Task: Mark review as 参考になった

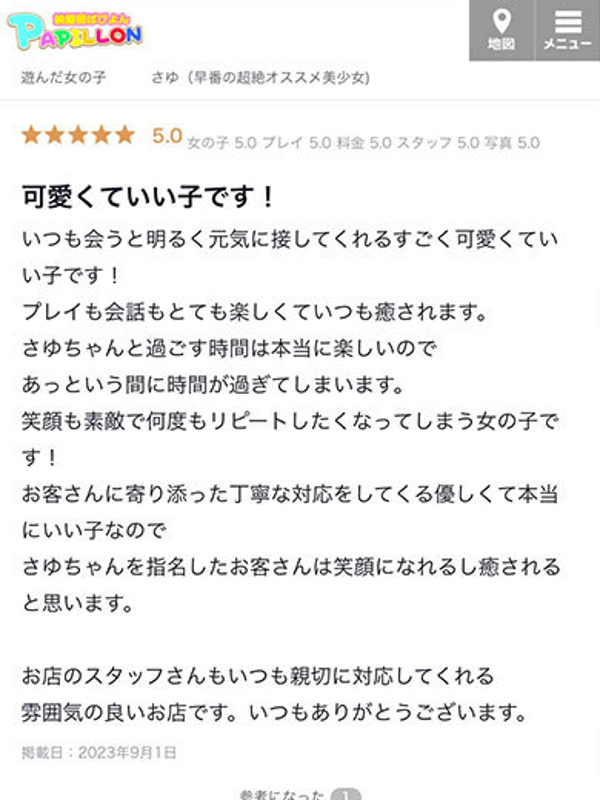Action: pyautogui.click(x=300, y=795)
